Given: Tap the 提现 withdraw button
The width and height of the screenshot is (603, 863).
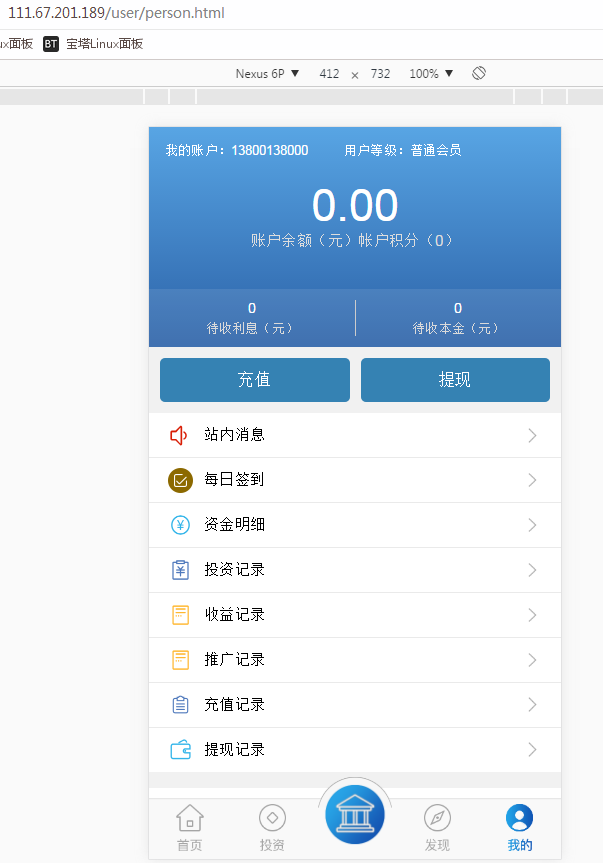Looking at the screenshot, I should (455, 380).
